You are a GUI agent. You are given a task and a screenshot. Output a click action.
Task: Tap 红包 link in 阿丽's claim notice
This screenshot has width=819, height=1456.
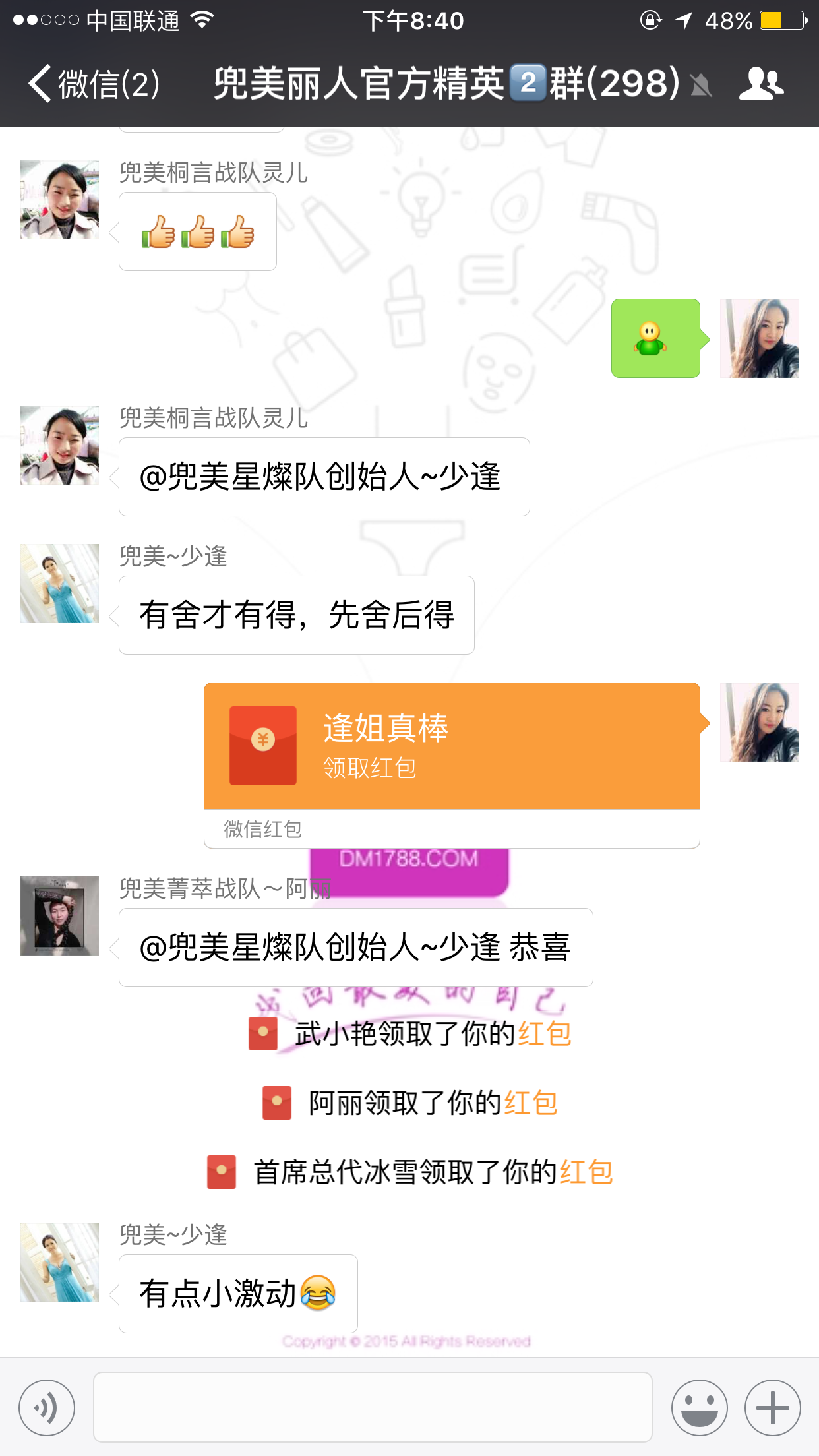coord(531,1103)
